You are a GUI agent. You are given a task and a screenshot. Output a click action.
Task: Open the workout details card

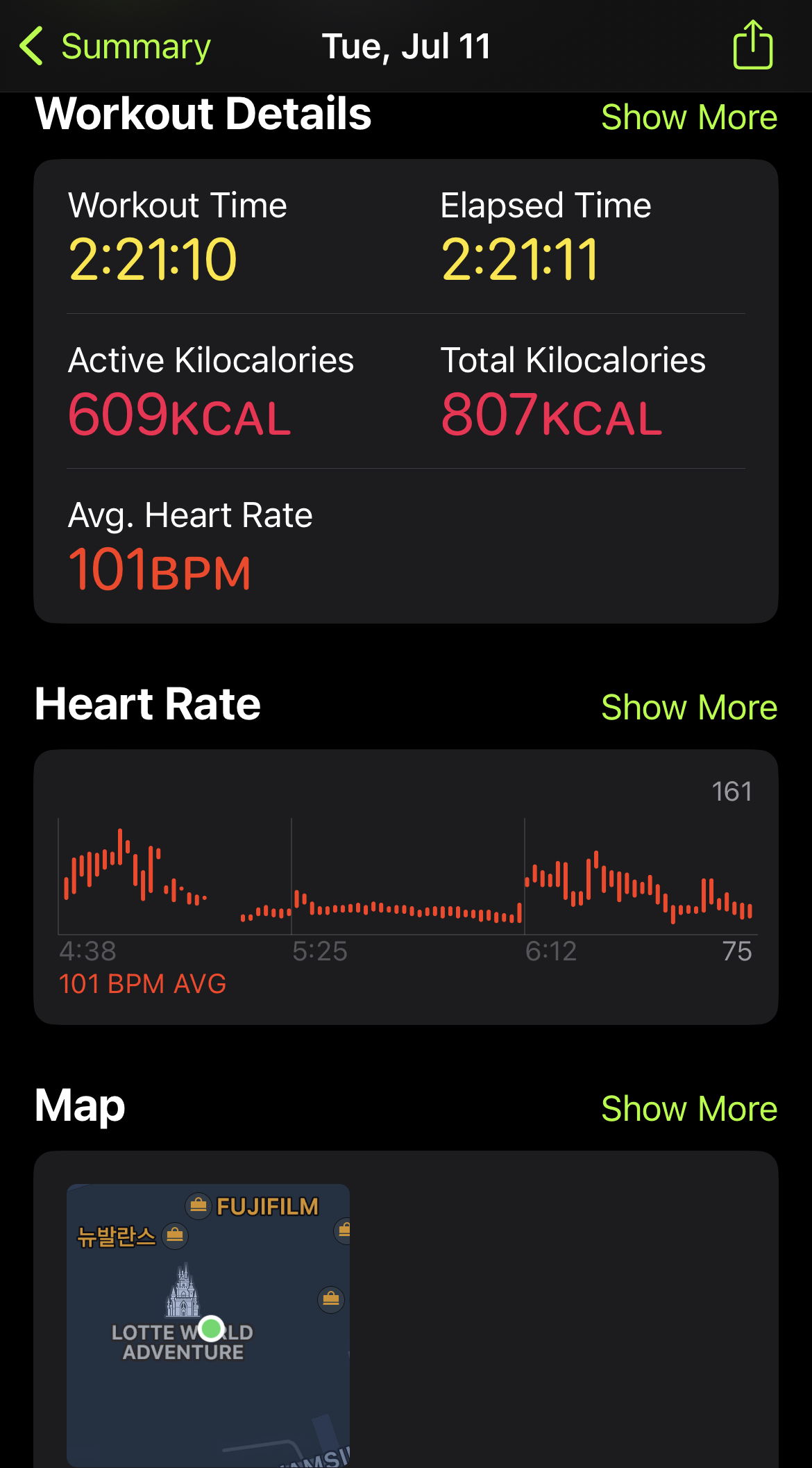pyautogui.click(x=406, y=391)
